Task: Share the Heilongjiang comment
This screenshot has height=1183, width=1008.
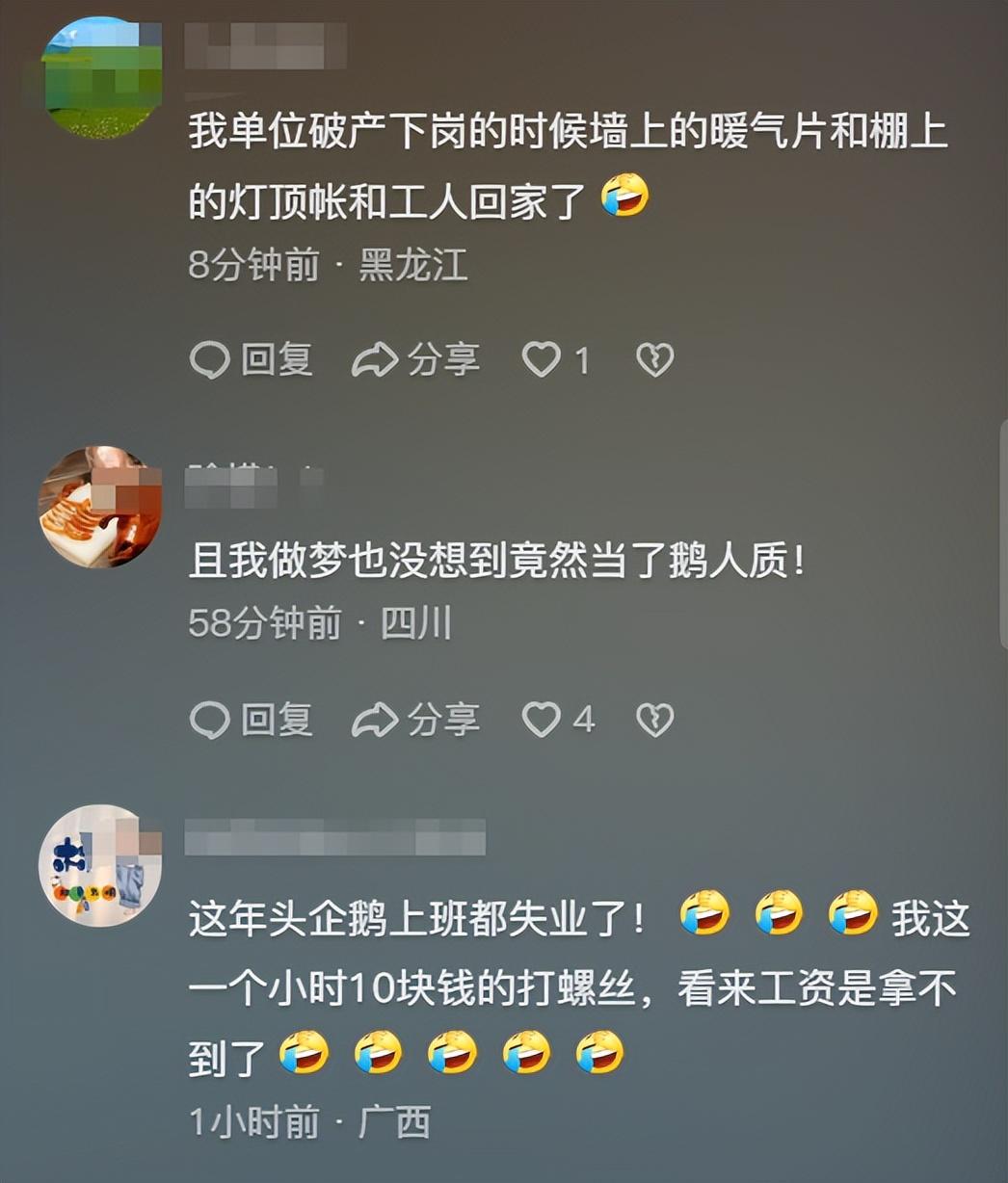Action: pos(415,360)
